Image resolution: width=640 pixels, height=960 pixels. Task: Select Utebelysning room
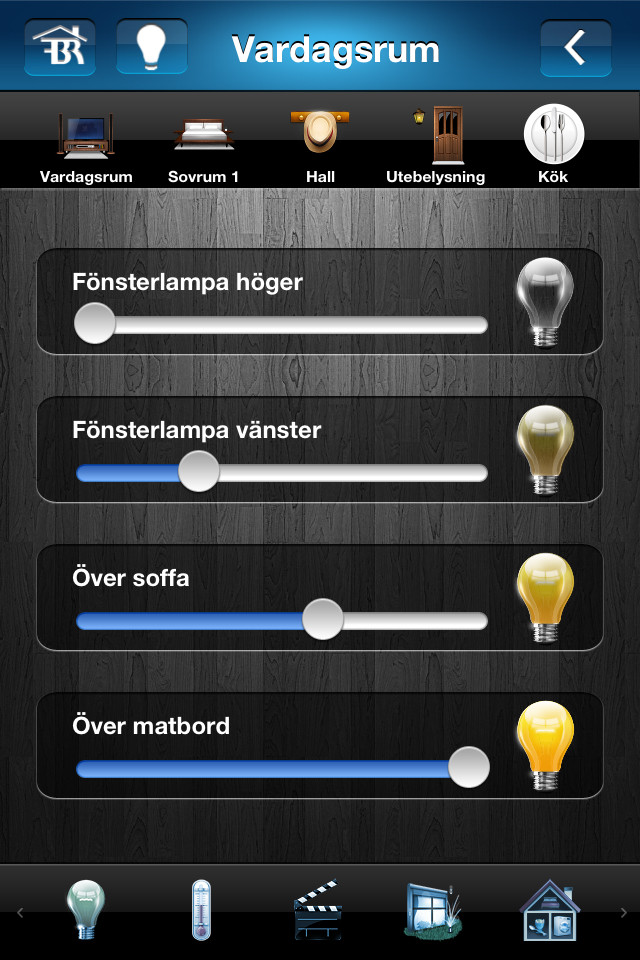(436, 147)
